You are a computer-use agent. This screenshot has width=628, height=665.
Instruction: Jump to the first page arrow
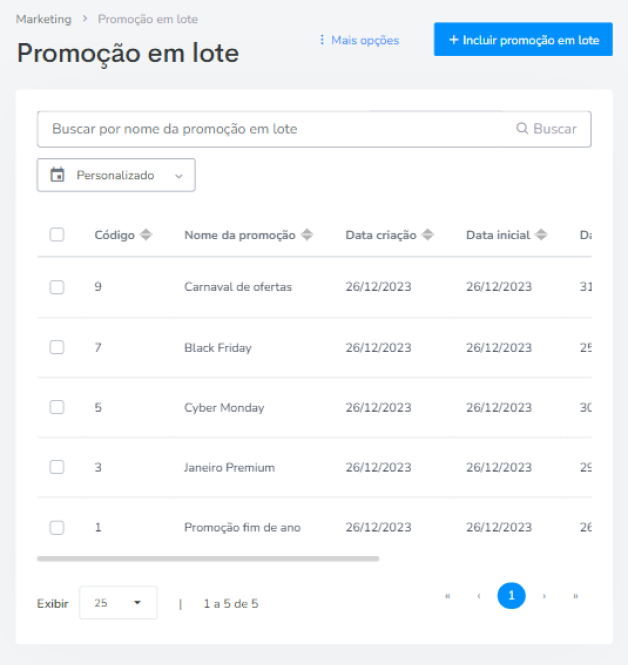click(x=447, y=596)
